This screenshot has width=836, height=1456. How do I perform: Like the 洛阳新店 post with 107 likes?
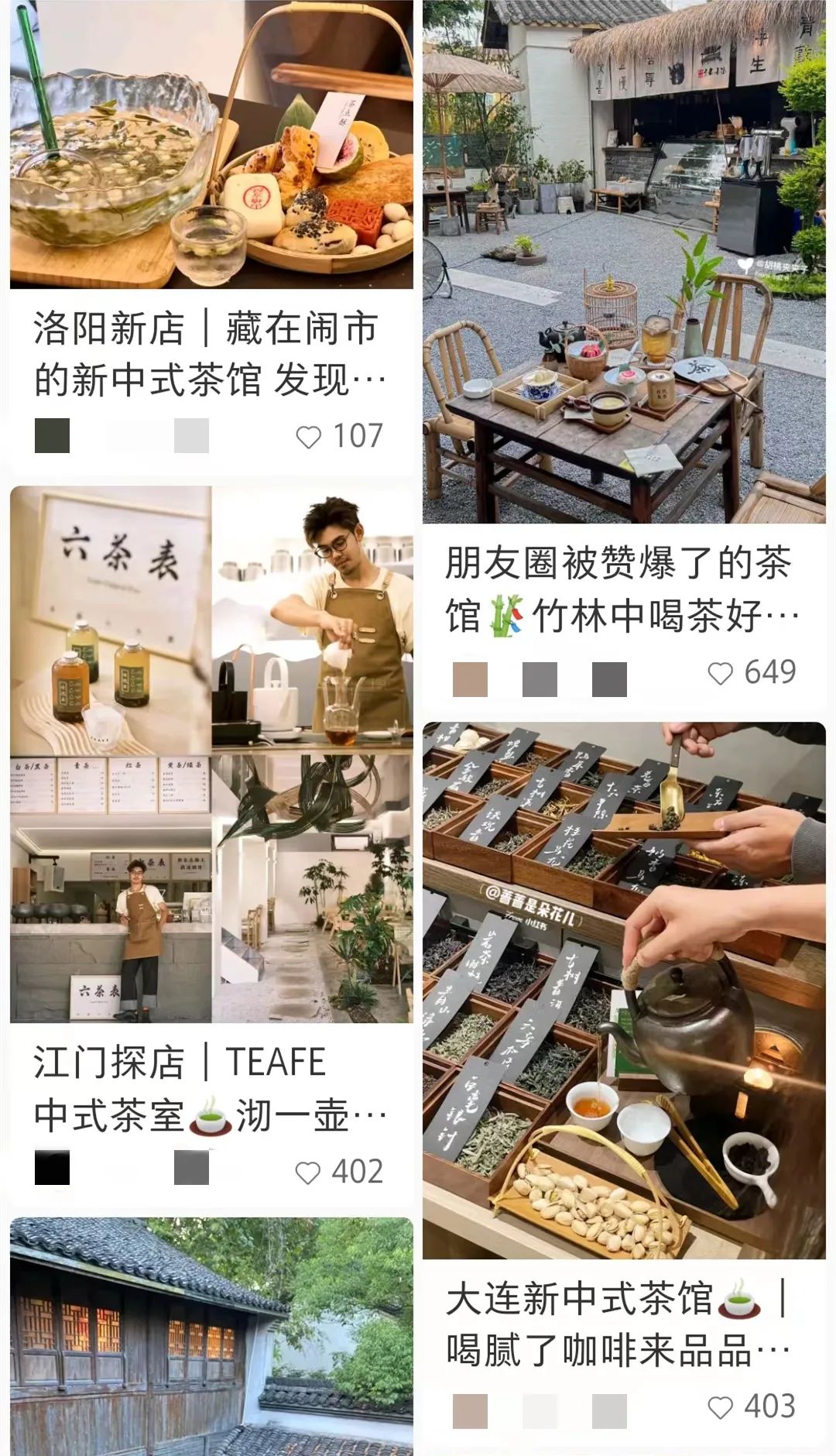(309, 438)
